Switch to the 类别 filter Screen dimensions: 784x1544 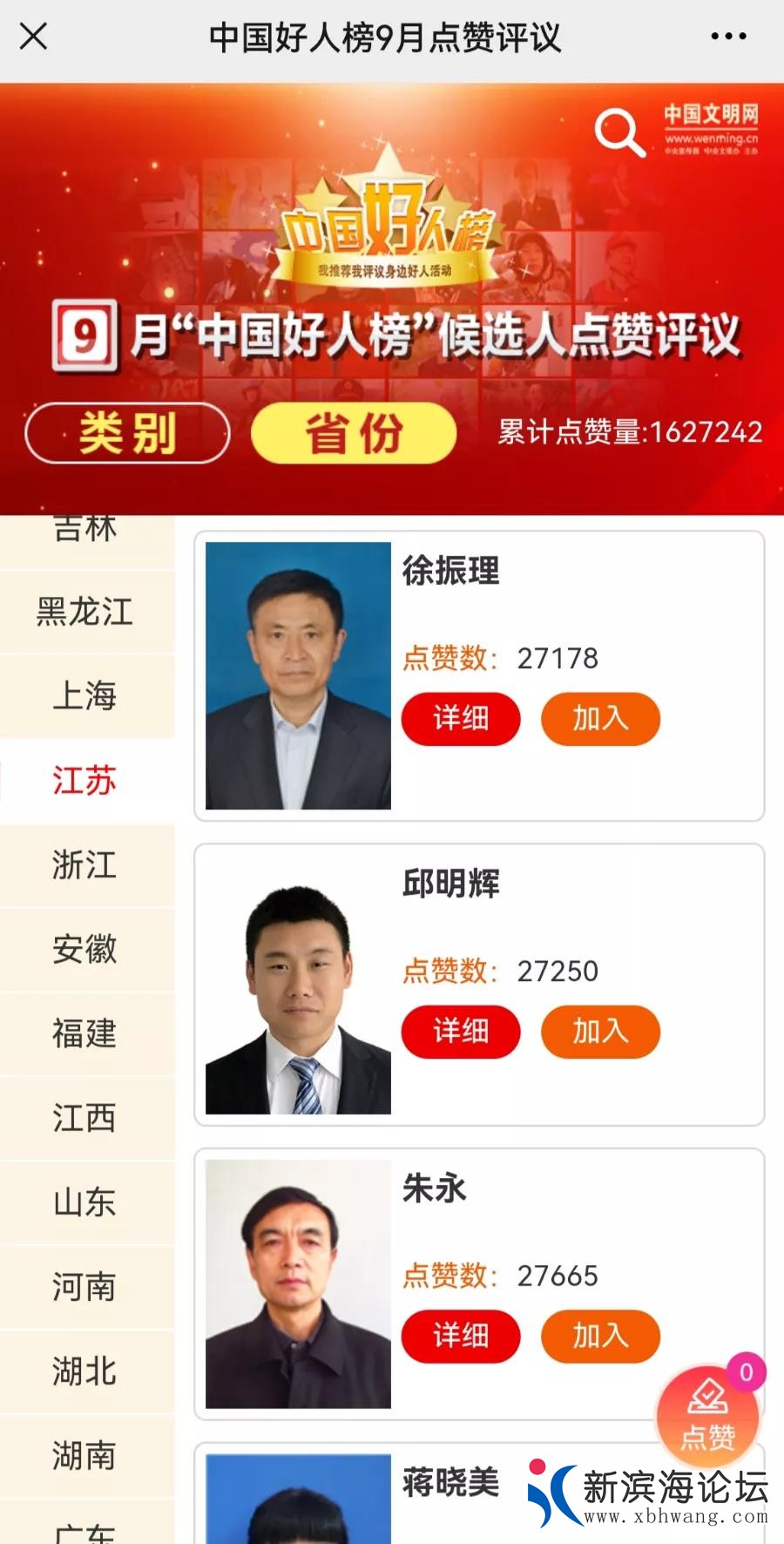point(127,433)
